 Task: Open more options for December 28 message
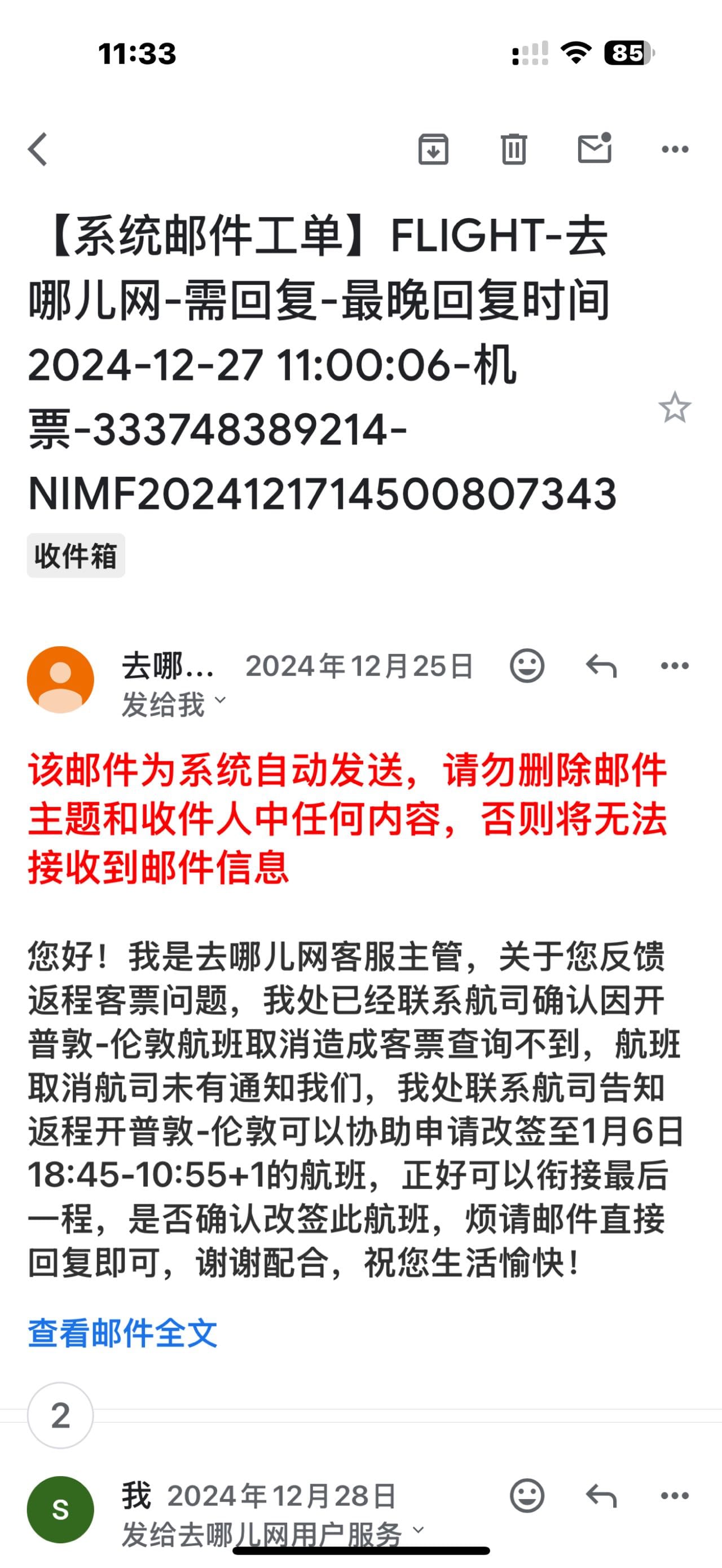pyautogui.click(x=675, y=1496)
